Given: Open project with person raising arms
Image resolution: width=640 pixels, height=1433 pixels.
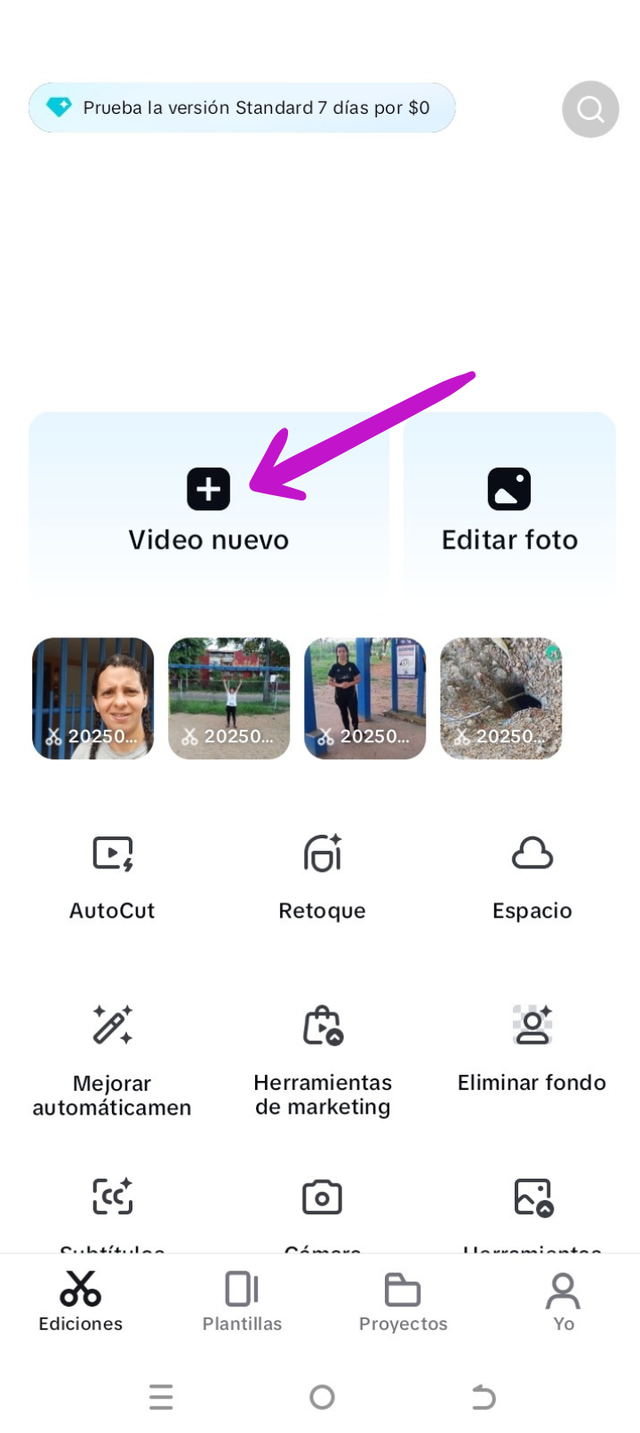Looking at the screenshot, I should point(229,698).
